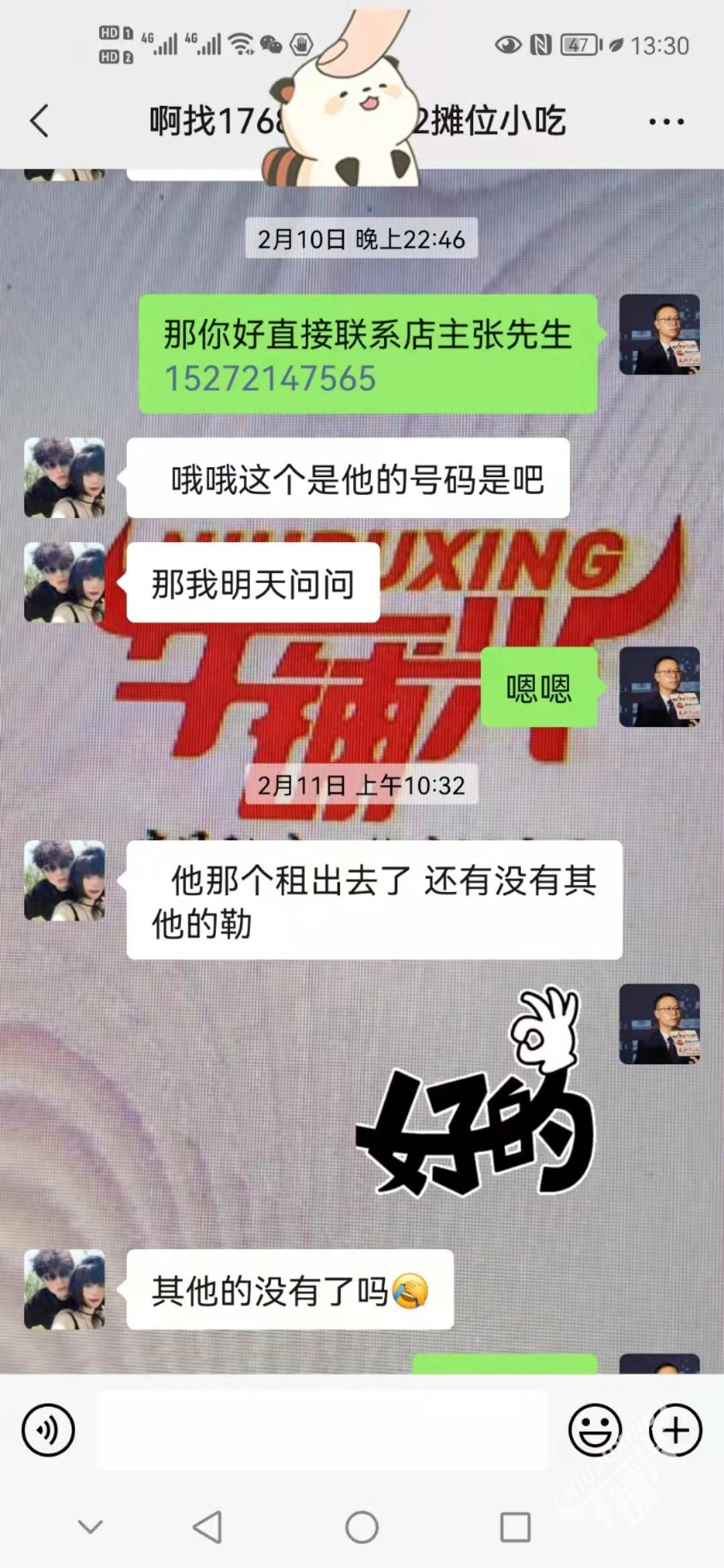Viewport: 724px width, 1568px height.
Task: Open the emoji sticker panel
Action: (x=594, y=1429)
